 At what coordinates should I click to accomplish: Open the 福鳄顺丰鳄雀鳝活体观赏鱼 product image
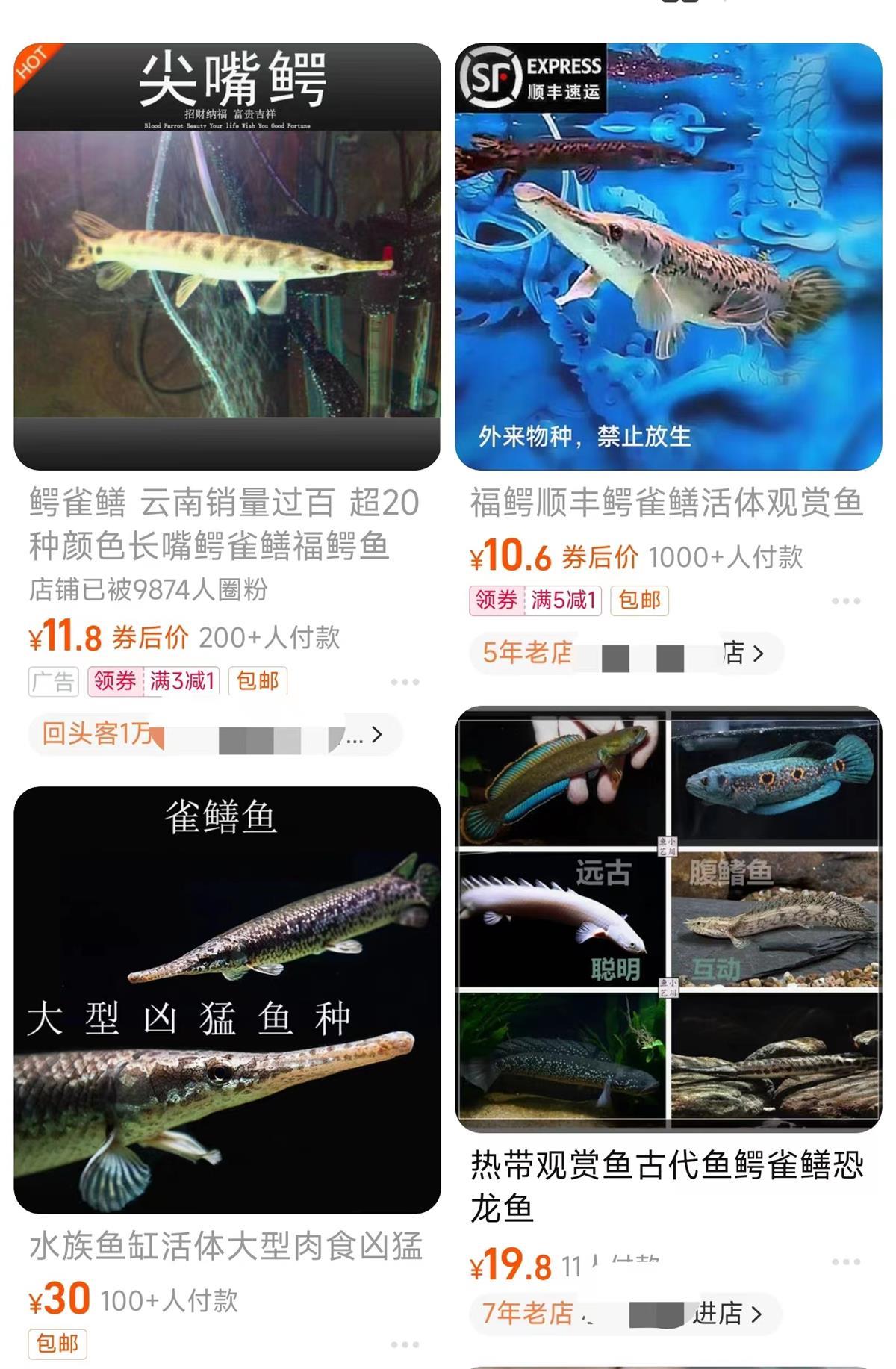[668, 256]
